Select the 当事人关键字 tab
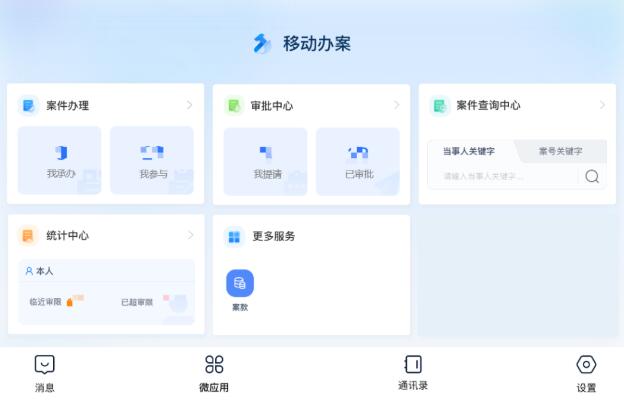The width and height of the screenshot is (624, 410). pyautogui.click(x=470, y=151)
